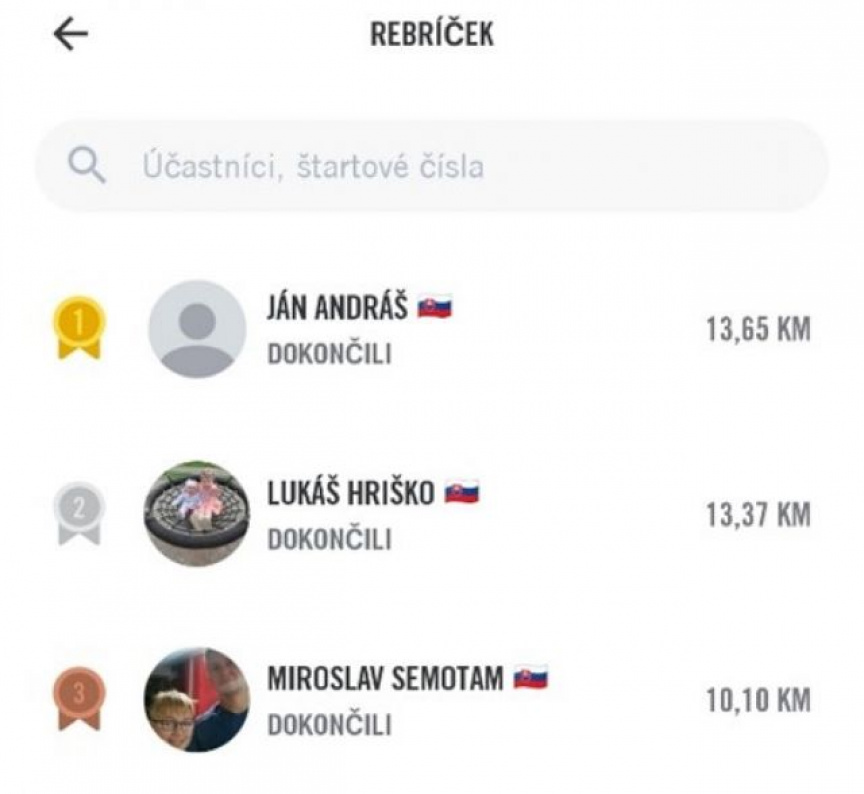864x794 pixels.
Task: Go back from the Rebríček screen
Action: 70,35
